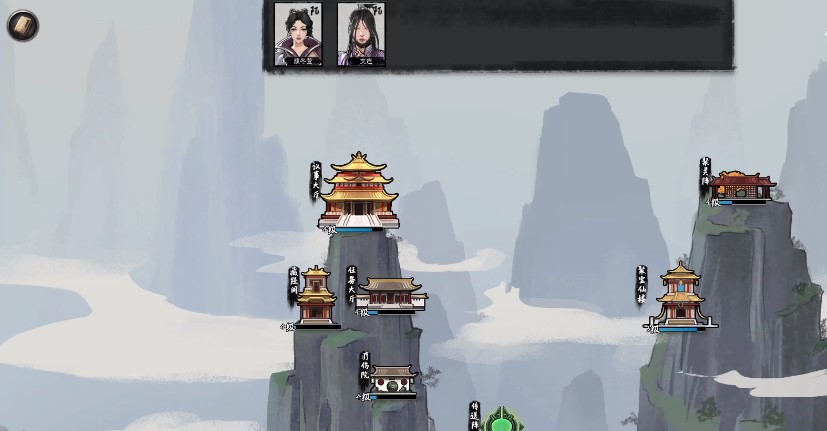
Task: Open the 疗伤院 healing building
Action: 392,378
